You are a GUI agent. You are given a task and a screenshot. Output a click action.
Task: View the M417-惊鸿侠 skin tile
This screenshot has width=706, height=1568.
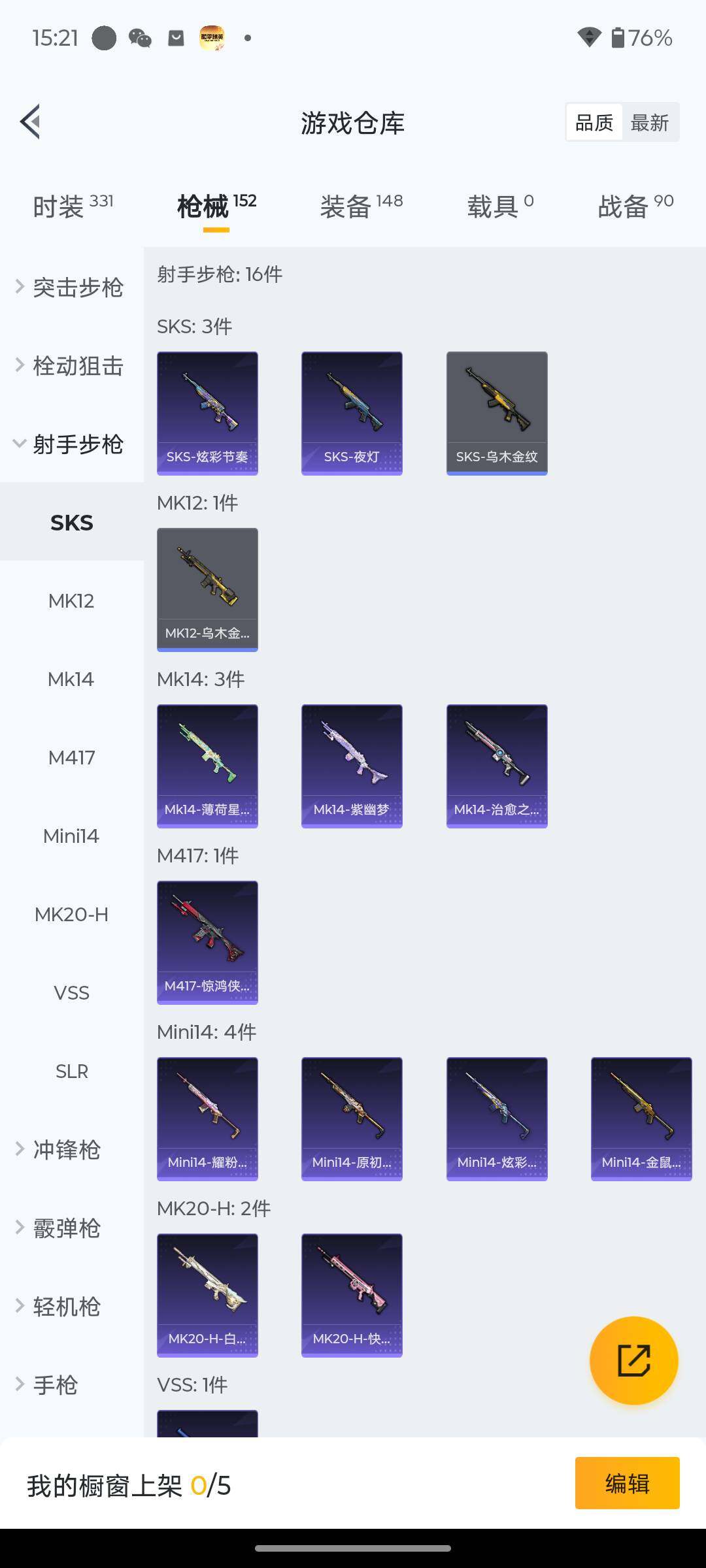207,942
